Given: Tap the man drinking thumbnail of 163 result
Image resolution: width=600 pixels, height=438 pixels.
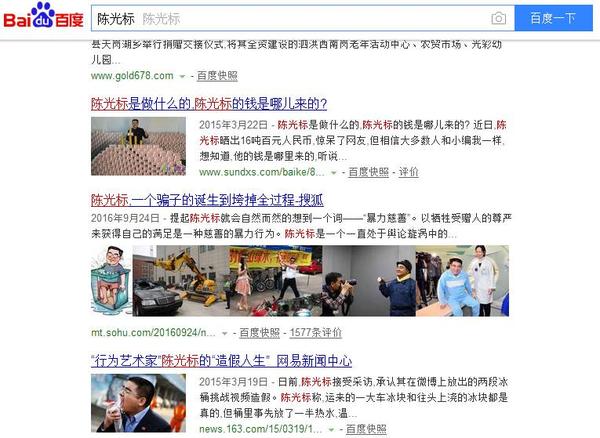Looking at the screenshot, I should 139,403.
